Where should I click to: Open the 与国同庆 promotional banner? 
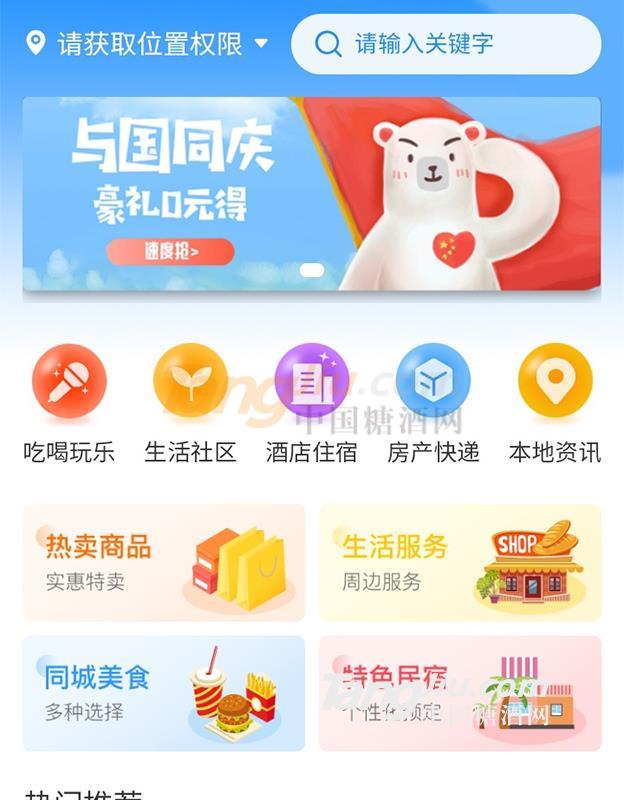[x=311, y=194]
